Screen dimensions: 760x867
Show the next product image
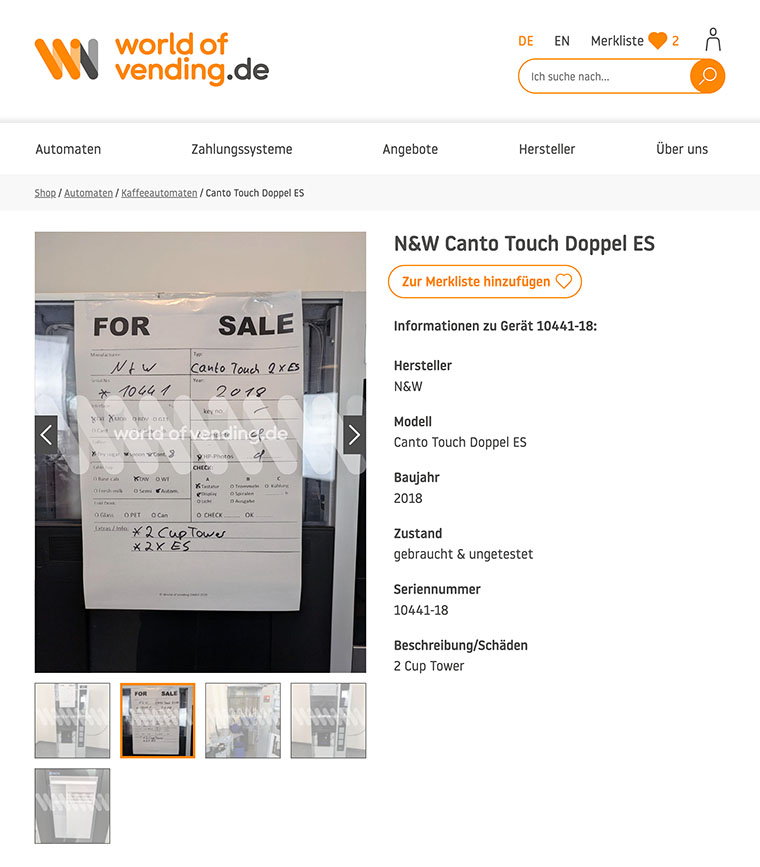pos(354,434)
